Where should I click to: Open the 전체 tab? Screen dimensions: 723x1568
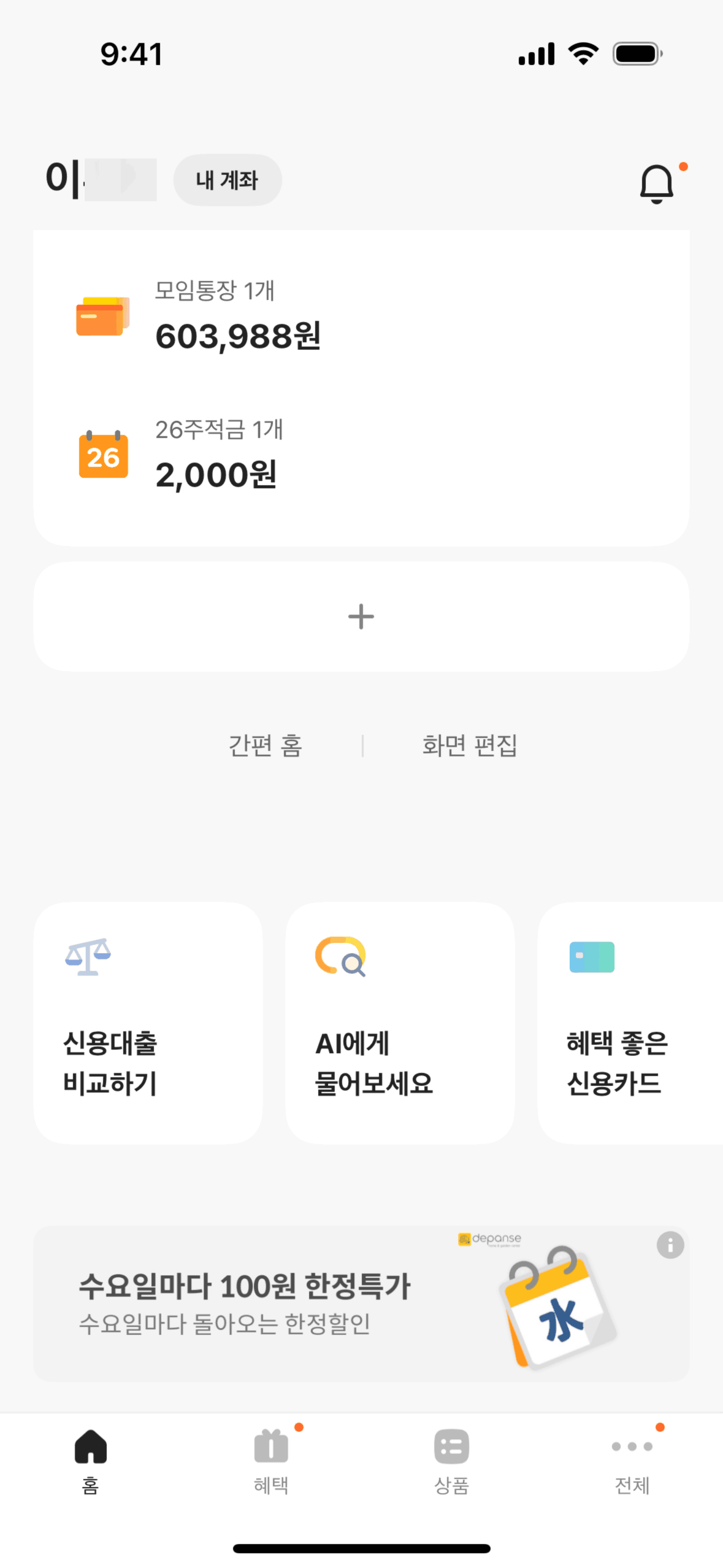click(x=632, y=1459)
